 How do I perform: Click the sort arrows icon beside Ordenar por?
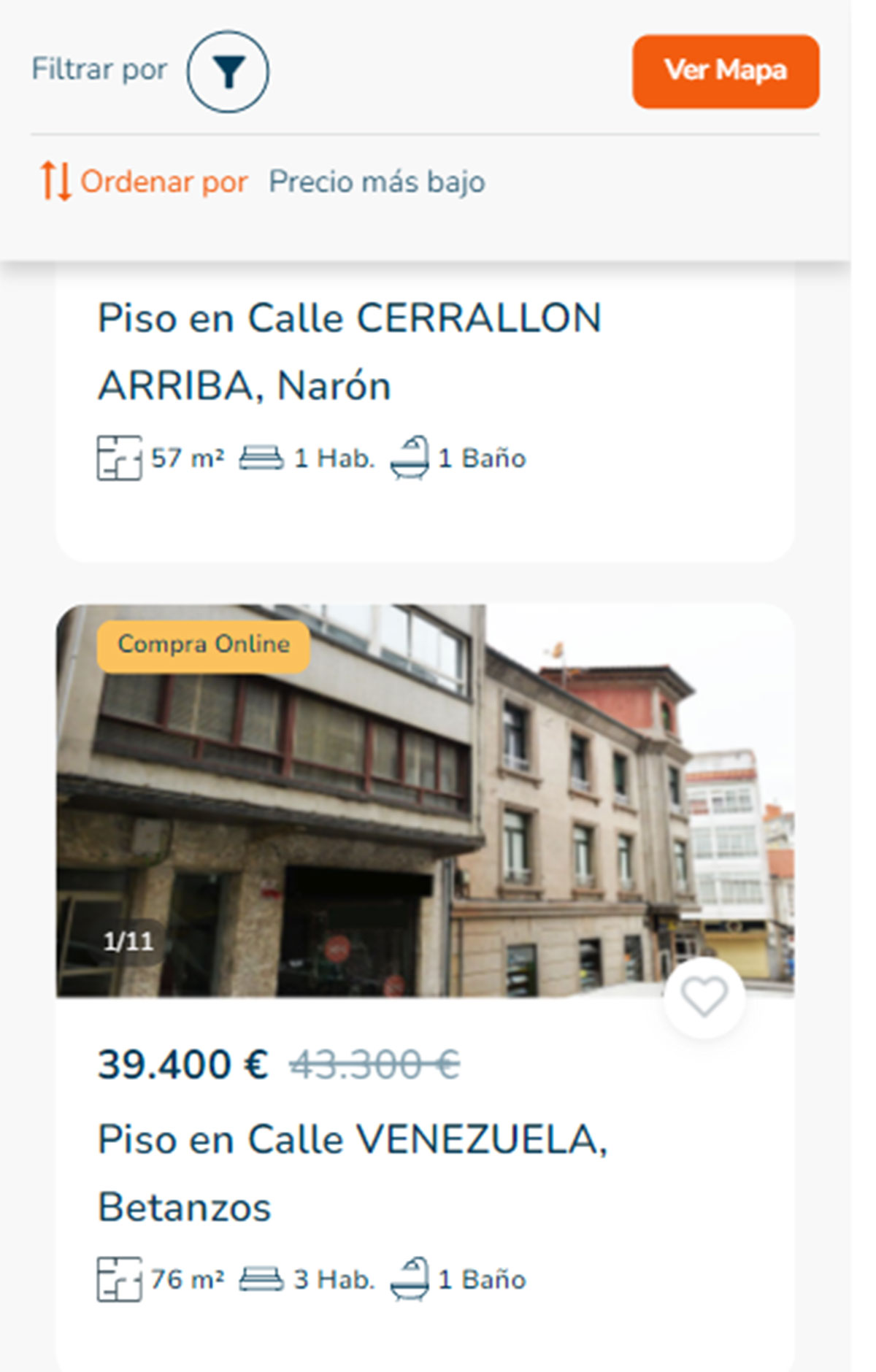coord(55,181)
